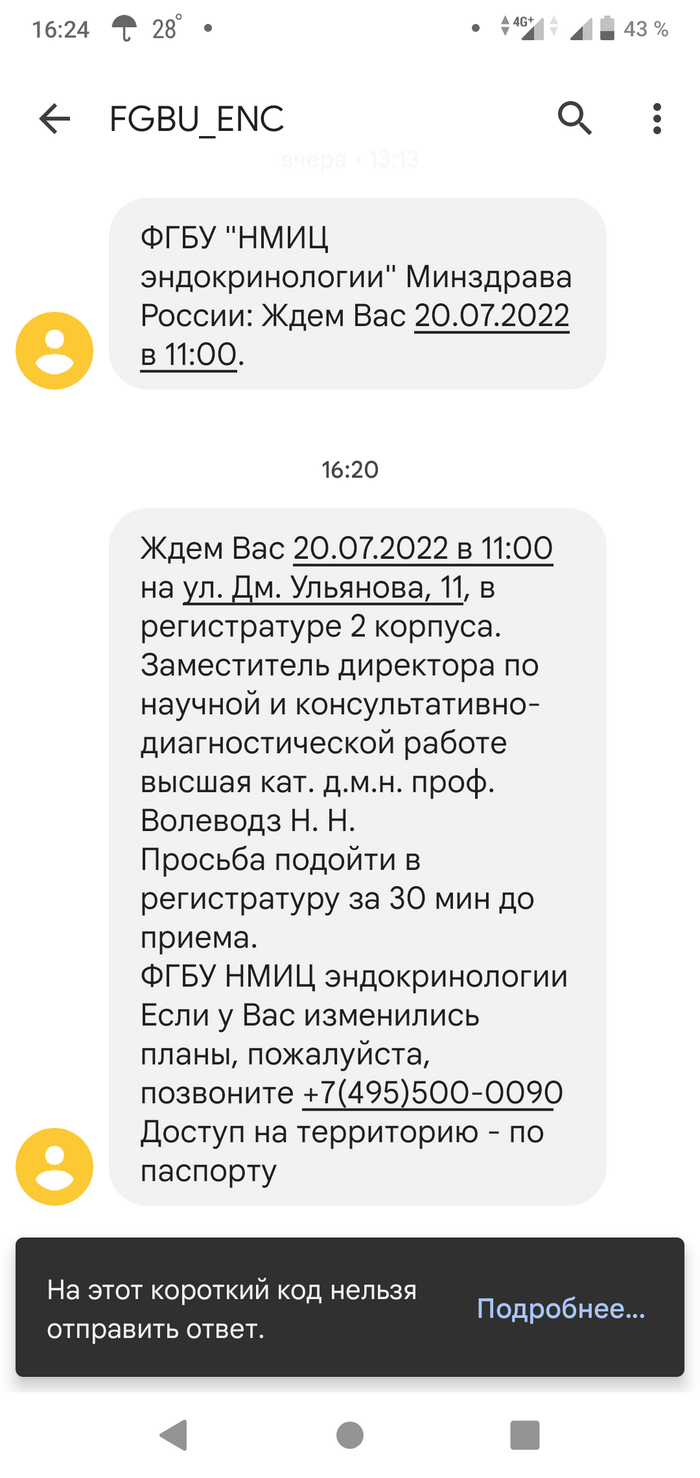This screenshot has width=700, height=1478.
Task: Search within this conversation
Action: [x=575, y=119]
